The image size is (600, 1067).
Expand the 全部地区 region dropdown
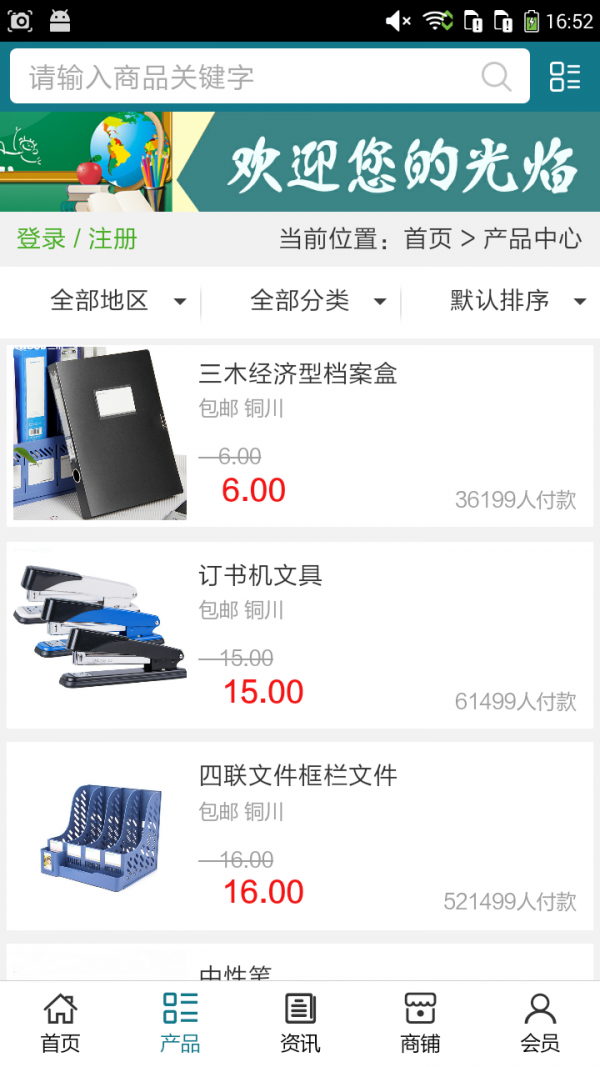118,300
